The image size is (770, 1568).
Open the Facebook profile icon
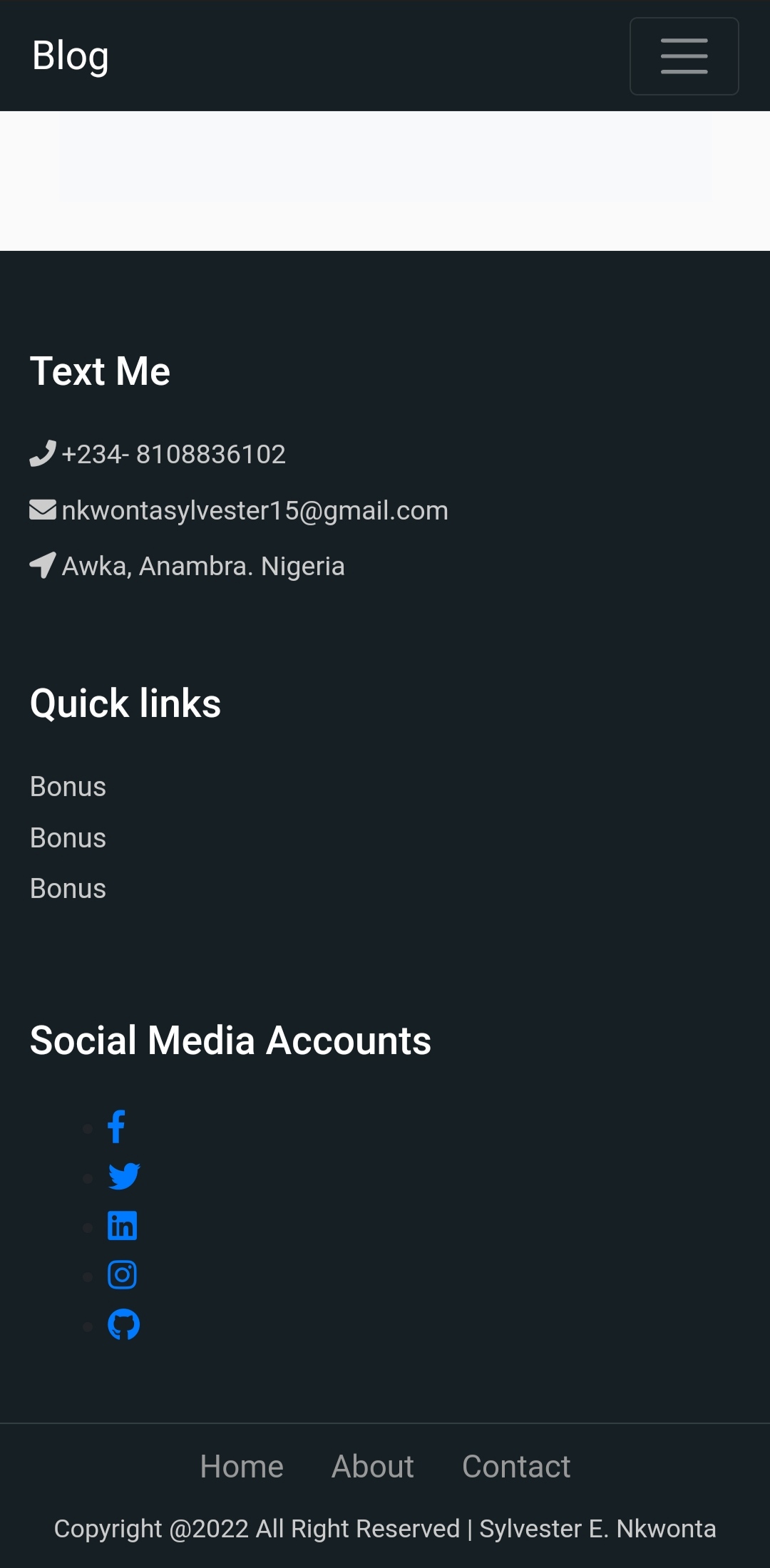pyautogui.click(x=116, y=1127)
